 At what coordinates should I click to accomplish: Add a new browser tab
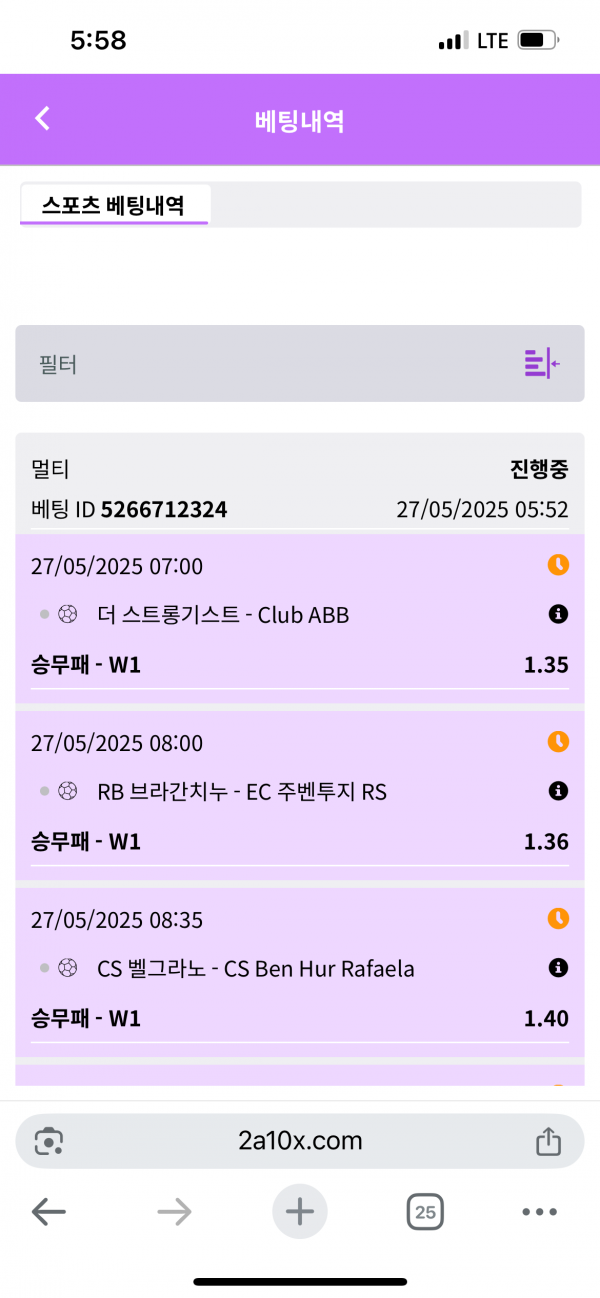(x=300, y=1213)
